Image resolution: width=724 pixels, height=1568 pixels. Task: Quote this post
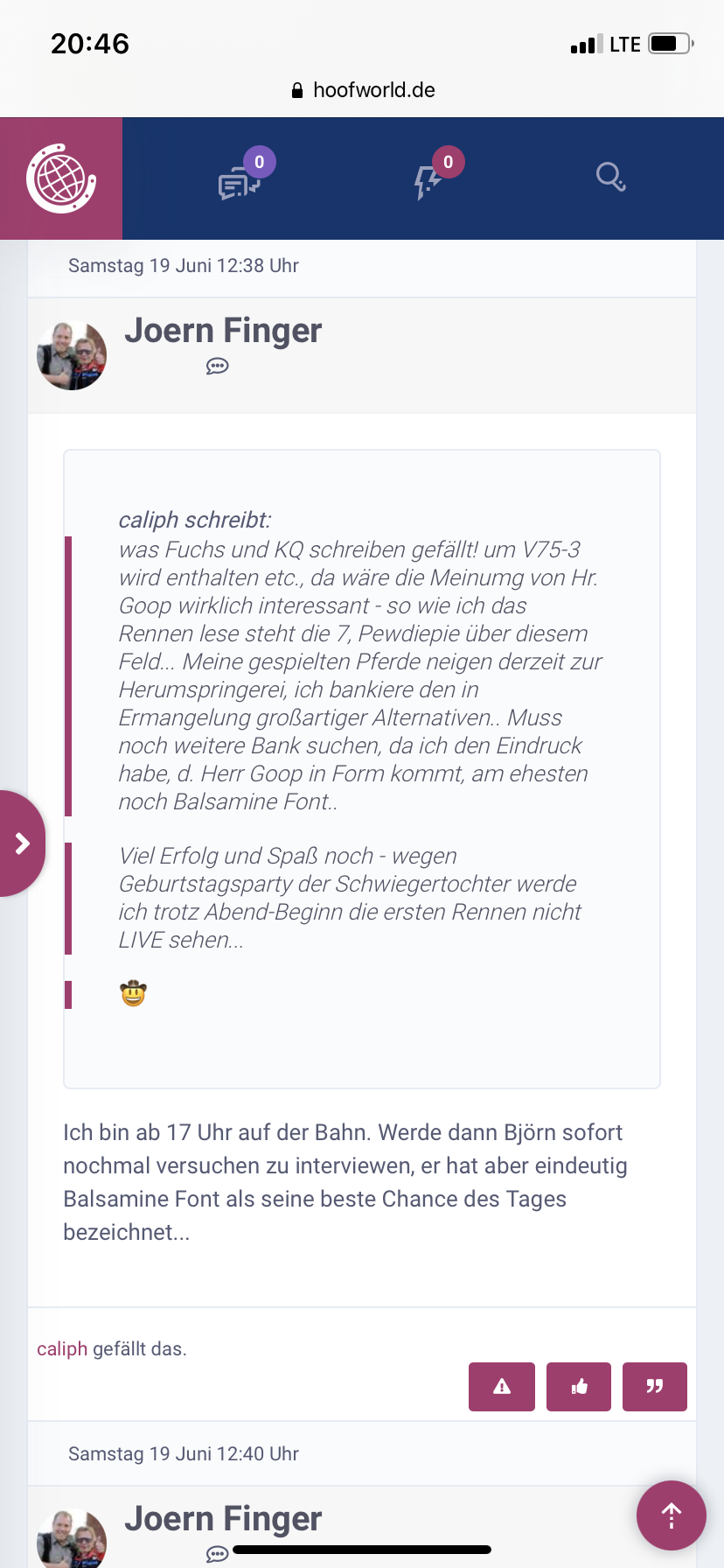point(655,1387)
